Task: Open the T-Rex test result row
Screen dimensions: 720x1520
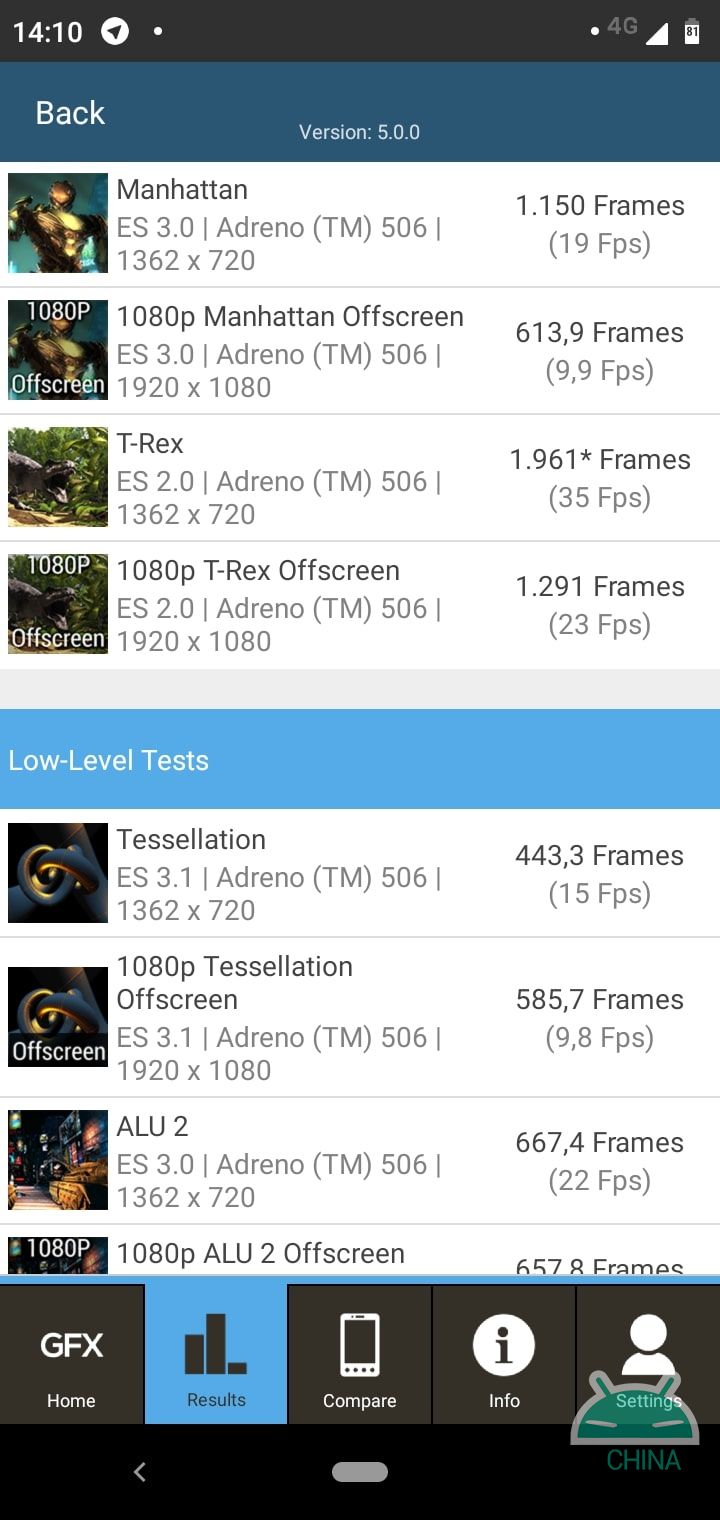Action: 360,478
